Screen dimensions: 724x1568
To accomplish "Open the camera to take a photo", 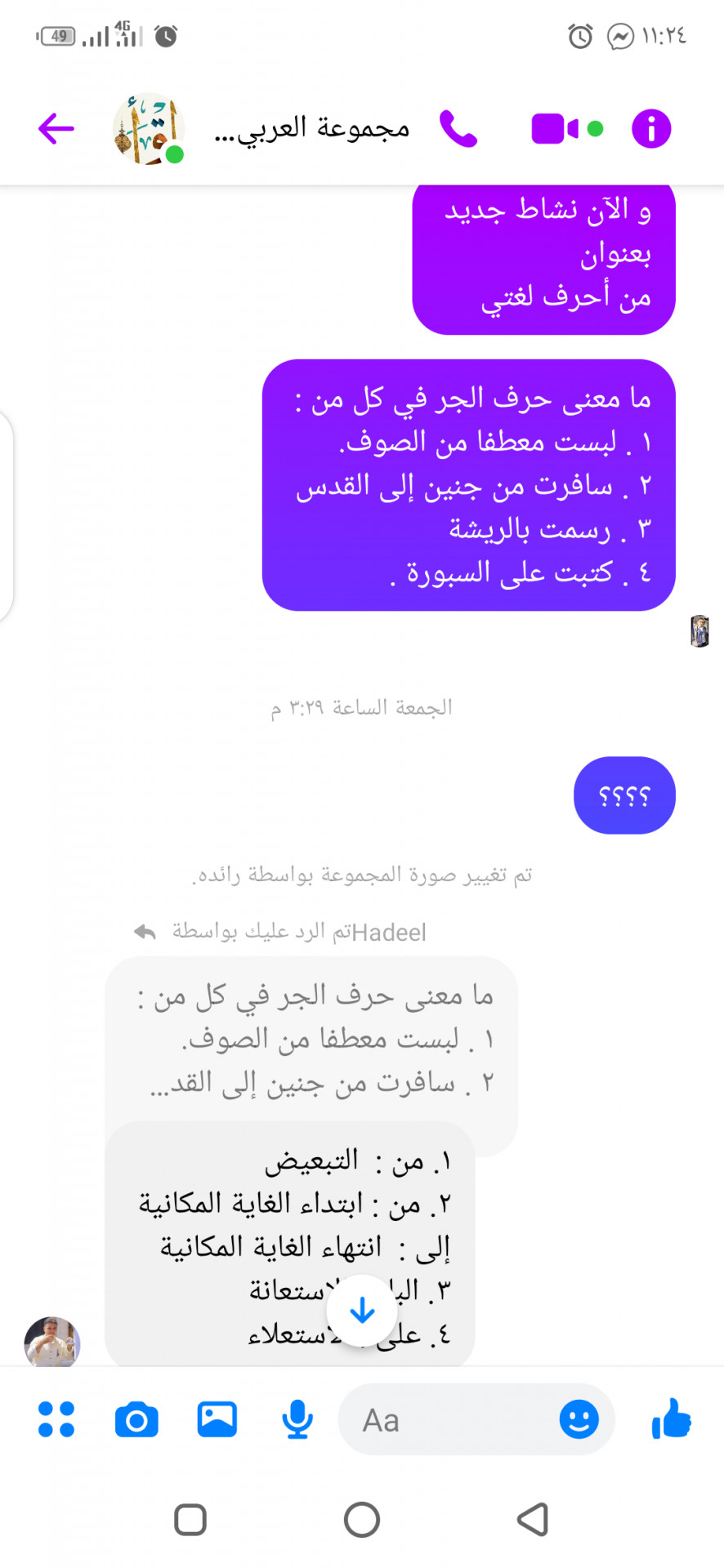I will tap(136, 1420).
